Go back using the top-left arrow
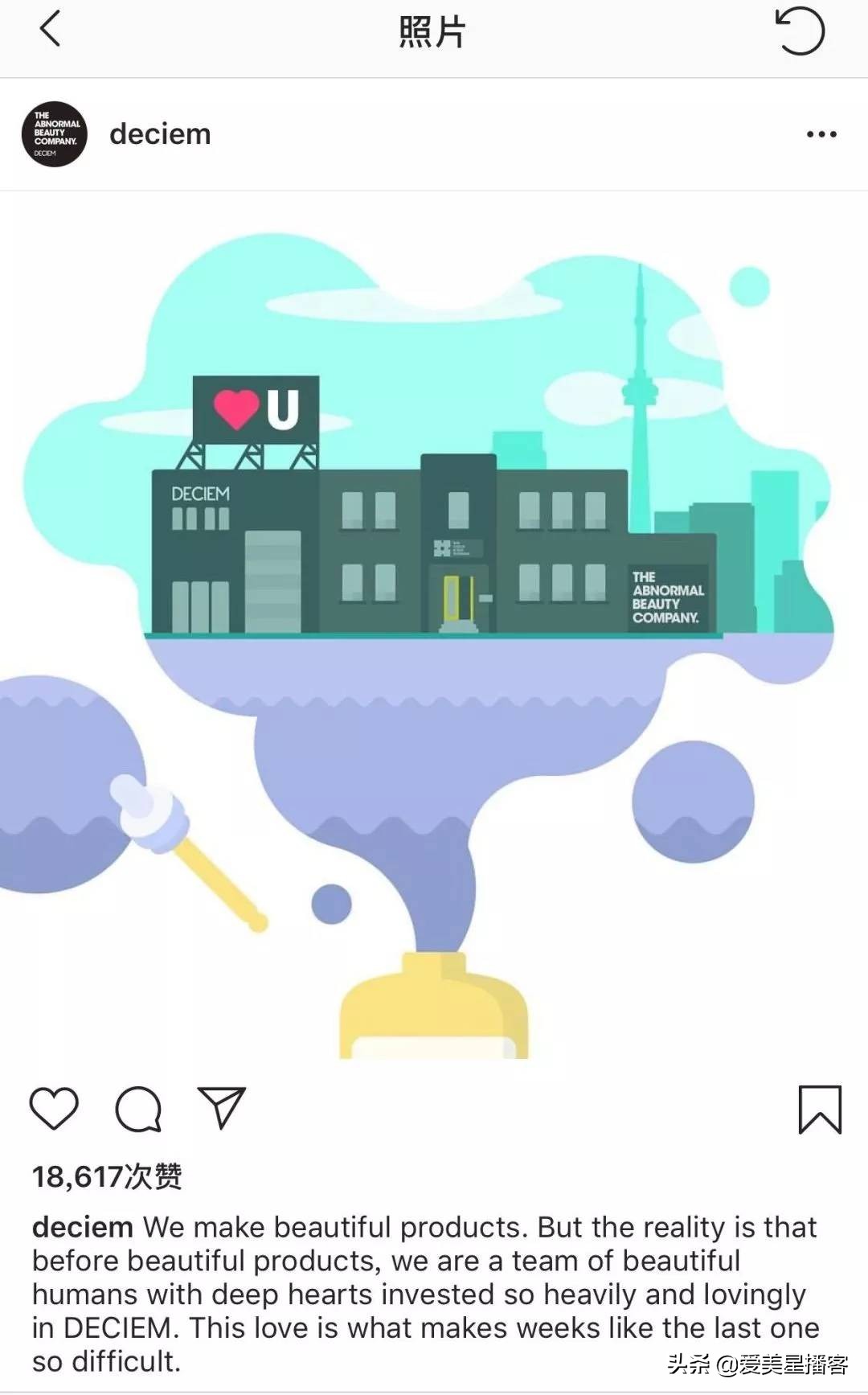Screen dimensions: 868x1395 pos(50,30)
